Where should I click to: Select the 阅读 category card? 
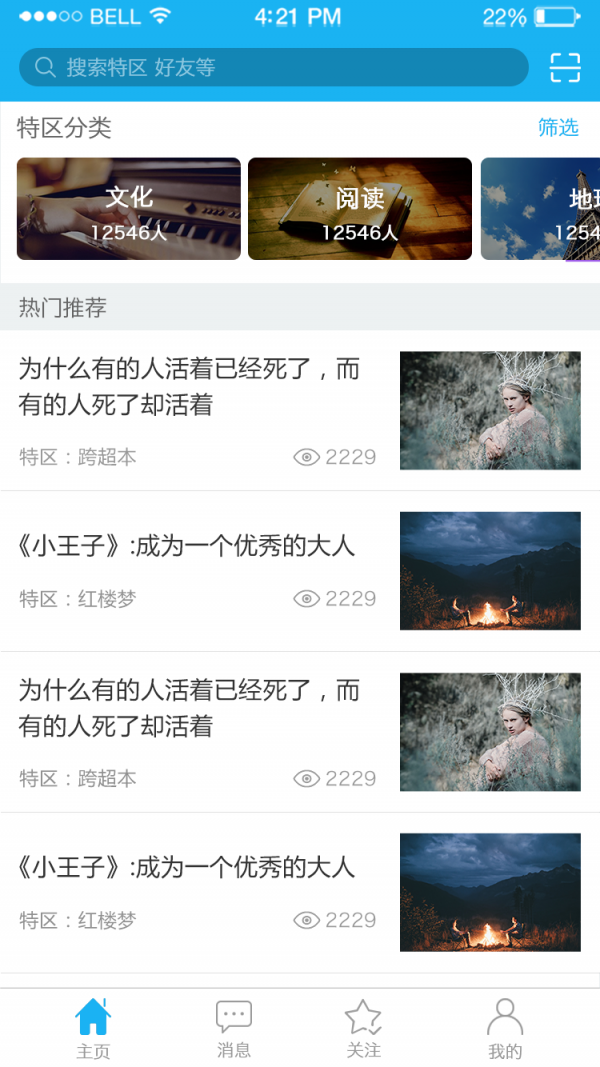coord(360,209)
